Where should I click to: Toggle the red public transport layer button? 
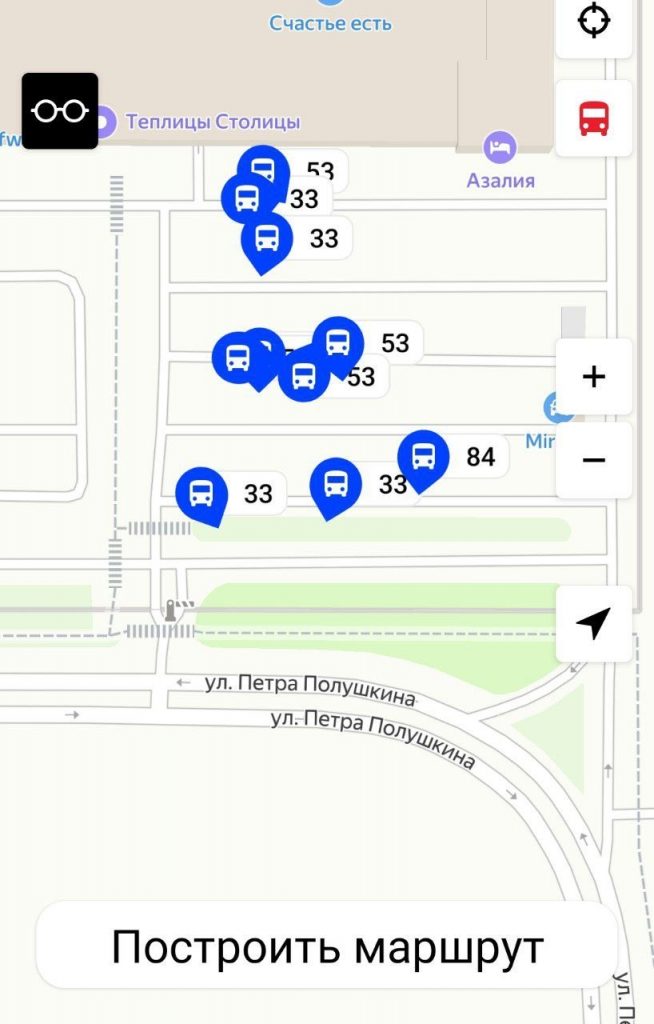click(x=593, y=118)
